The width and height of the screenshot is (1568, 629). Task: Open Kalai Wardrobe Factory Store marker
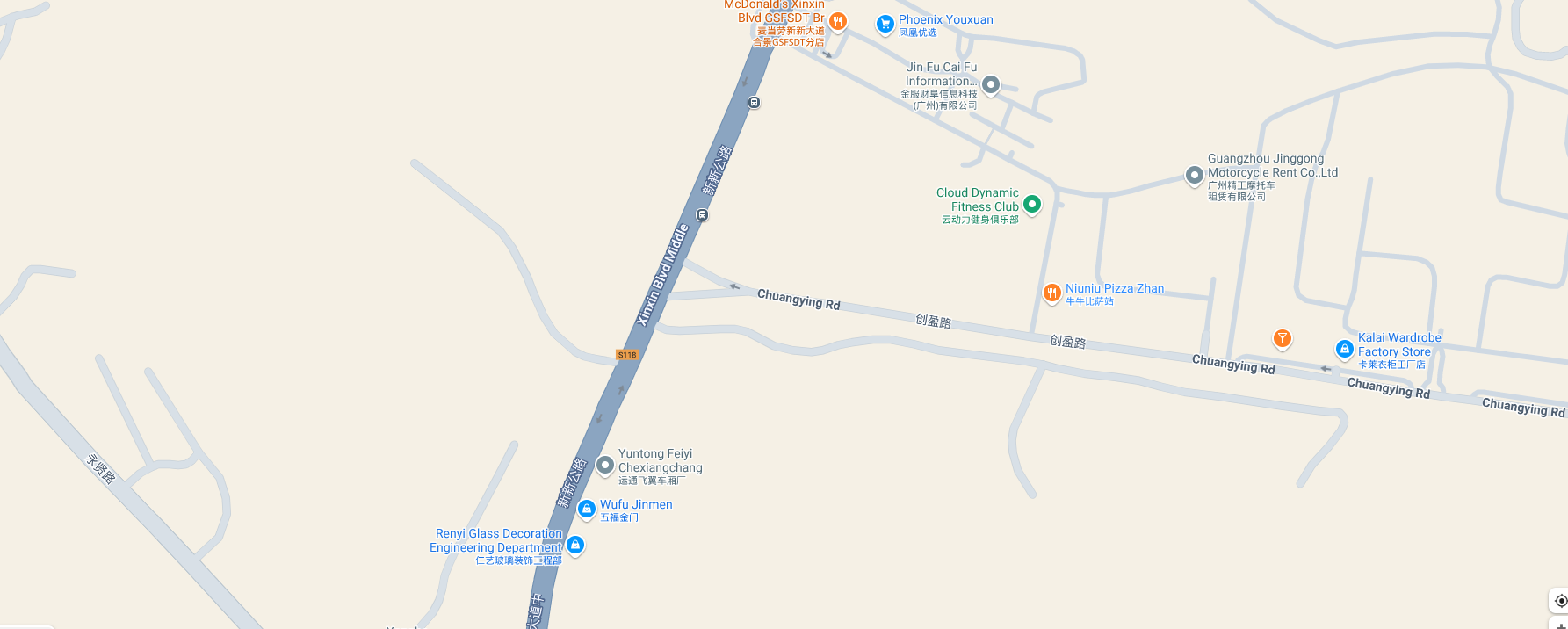pos(1344,349)
